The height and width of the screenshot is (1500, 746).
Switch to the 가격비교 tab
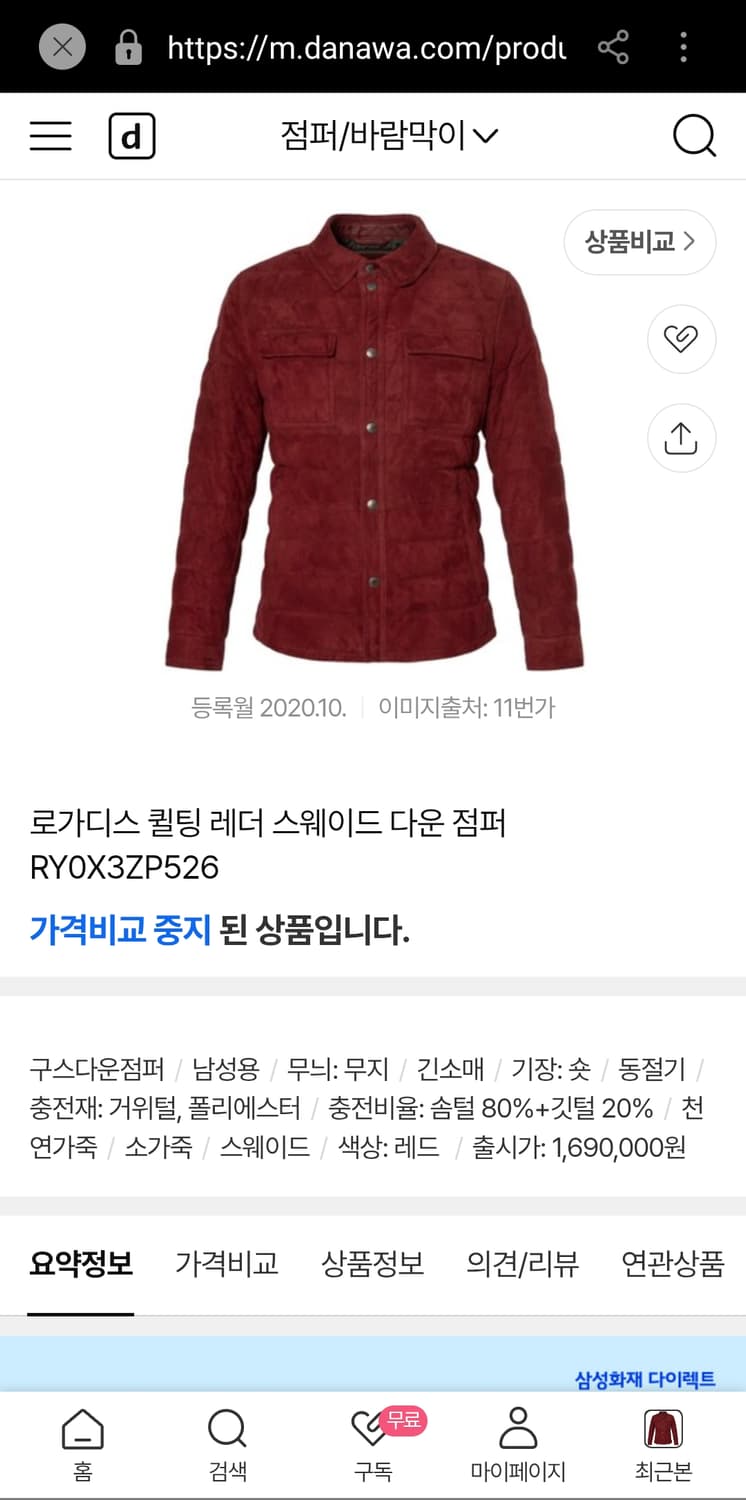click(227, 1264)
